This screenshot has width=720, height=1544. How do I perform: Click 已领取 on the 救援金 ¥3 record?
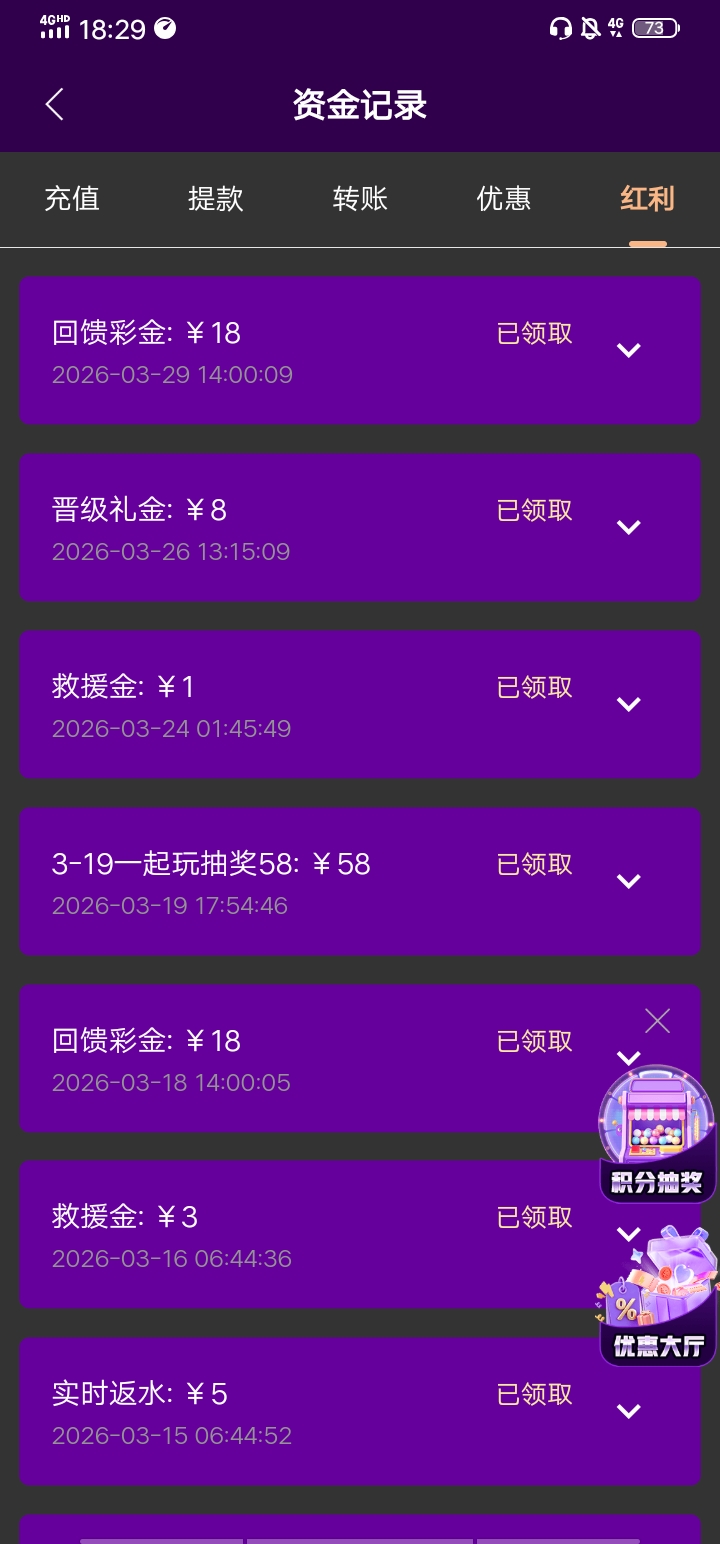533,1217
